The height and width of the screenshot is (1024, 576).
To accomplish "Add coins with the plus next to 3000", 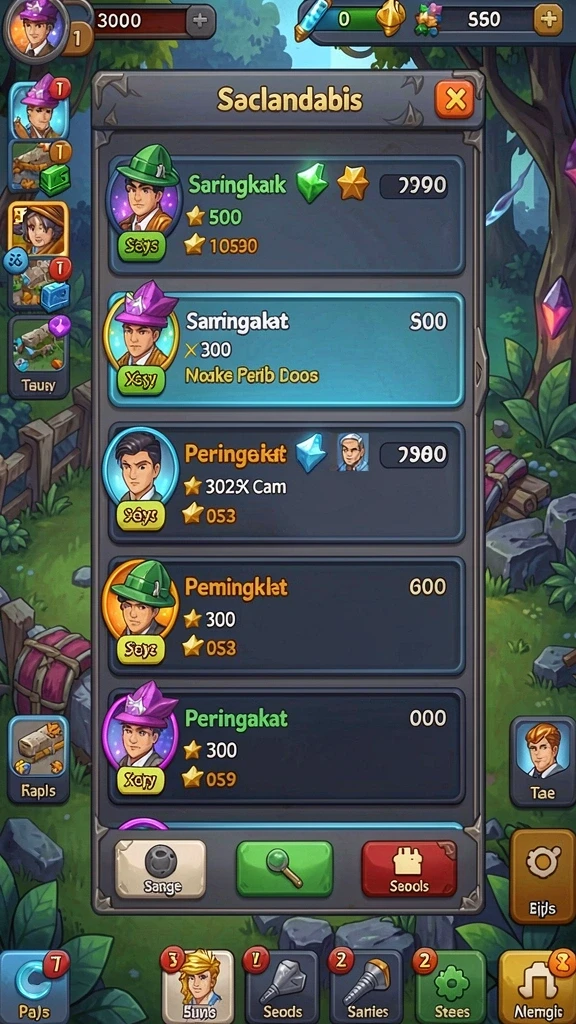I will [200, 21].
